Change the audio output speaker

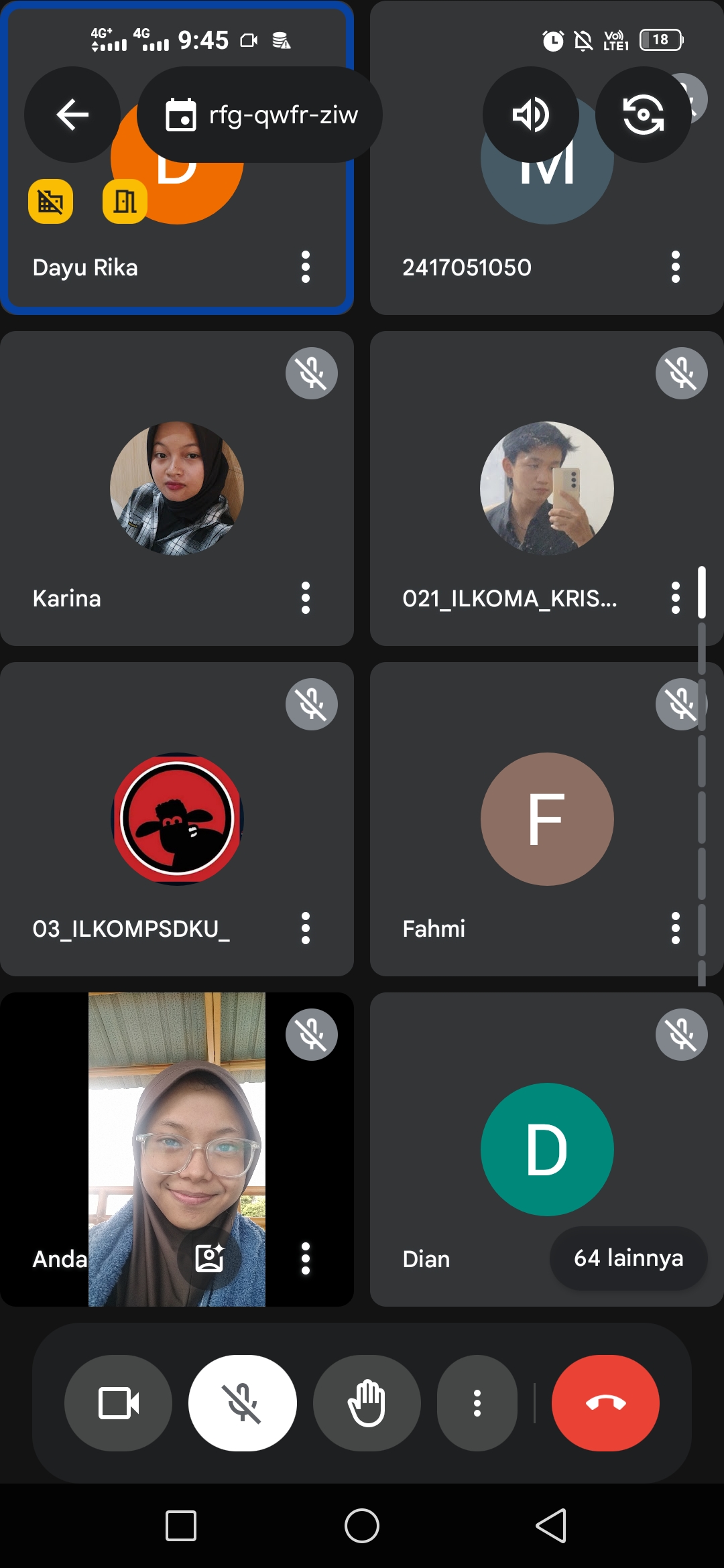[x=530, y=115]
